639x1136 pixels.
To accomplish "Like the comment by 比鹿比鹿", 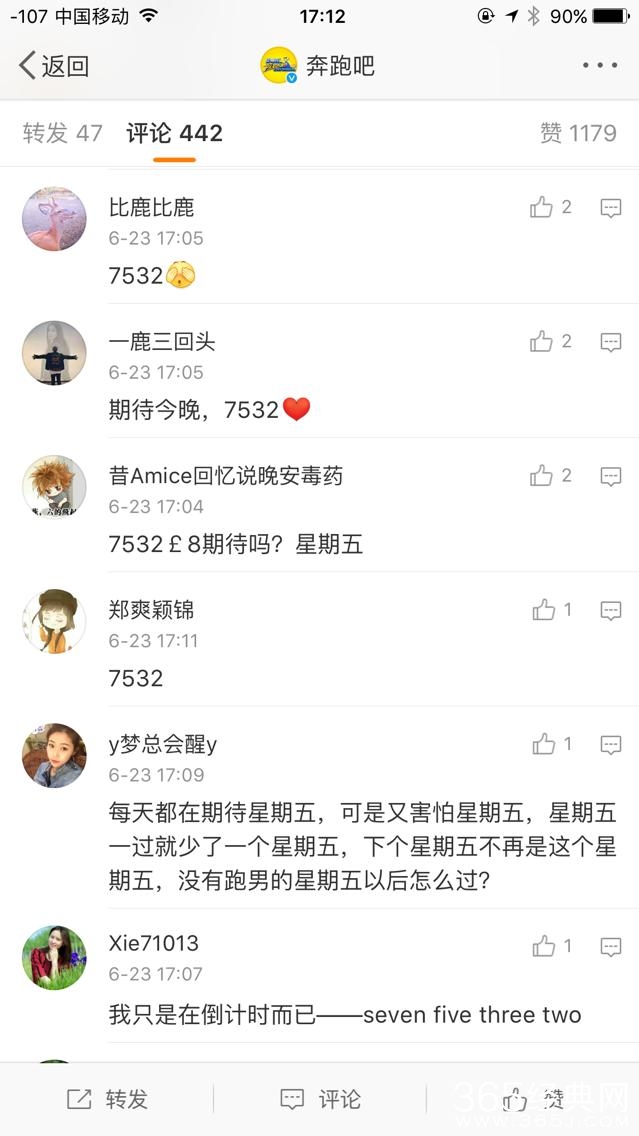I will [542, 208].
